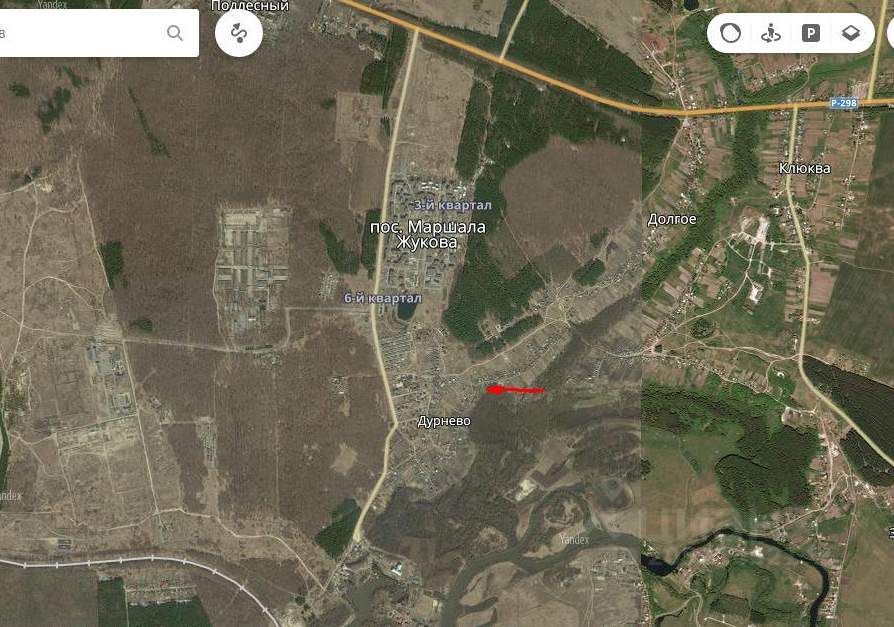This screenshot has width=894, height=627.
Task: Open the route builder button
Action: click(x=239, y=33)
